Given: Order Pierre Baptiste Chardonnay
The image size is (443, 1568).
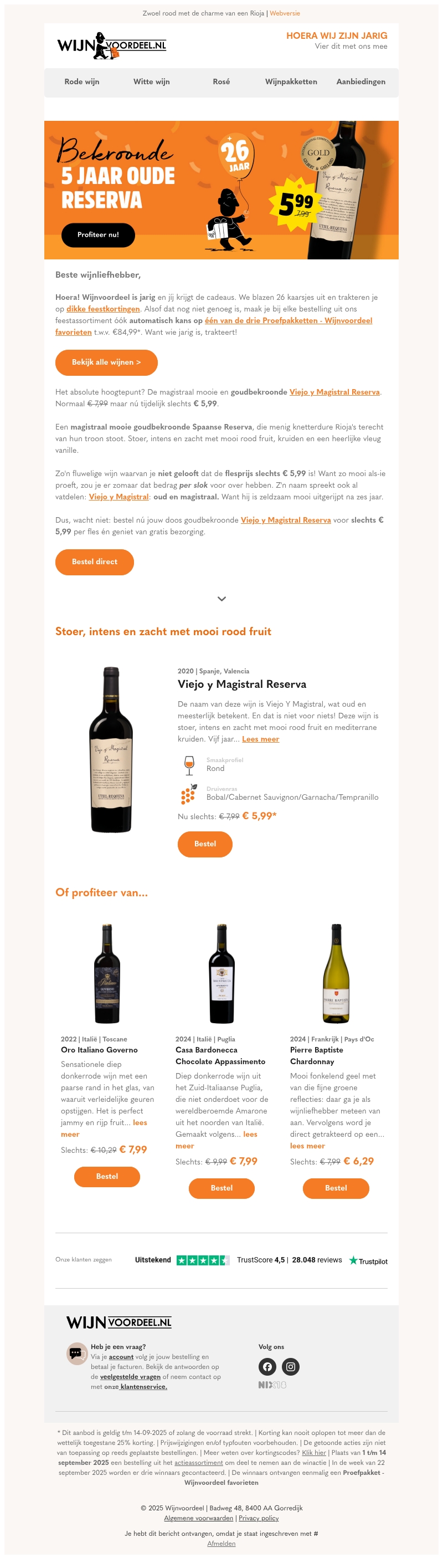Looking at the screenshot, I should (336, 1188).
